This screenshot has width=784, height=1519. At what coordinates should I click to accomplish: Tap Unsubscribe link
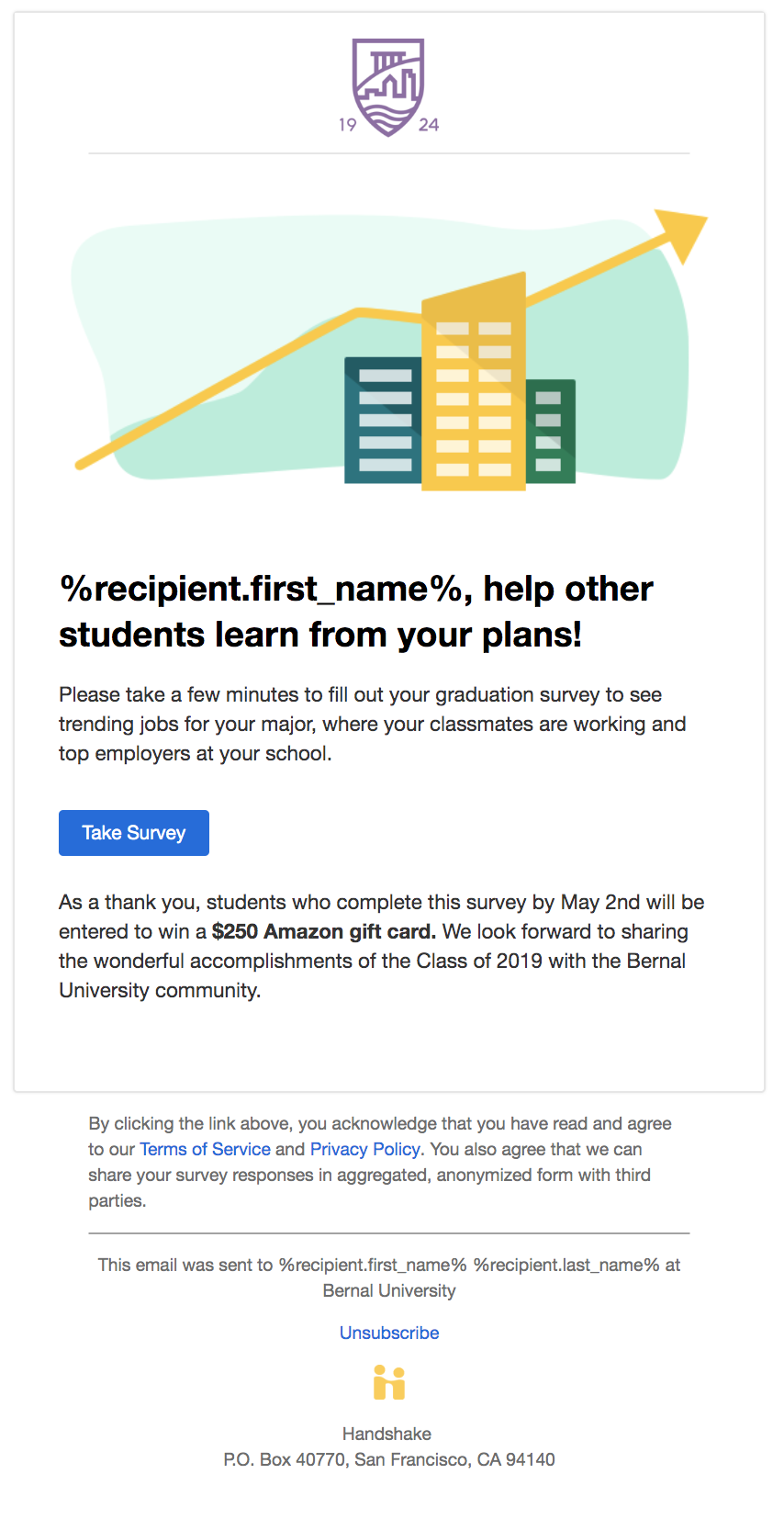(x=389, y=1333)
